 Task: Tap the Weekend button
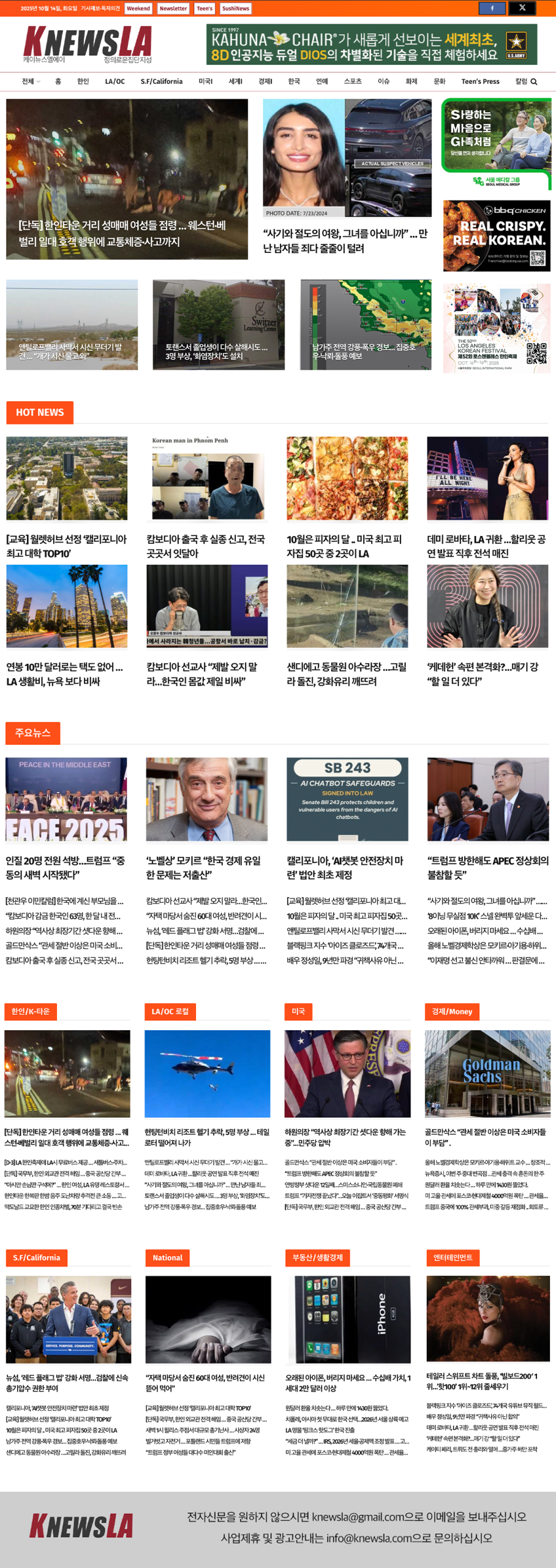pos(138,9)
